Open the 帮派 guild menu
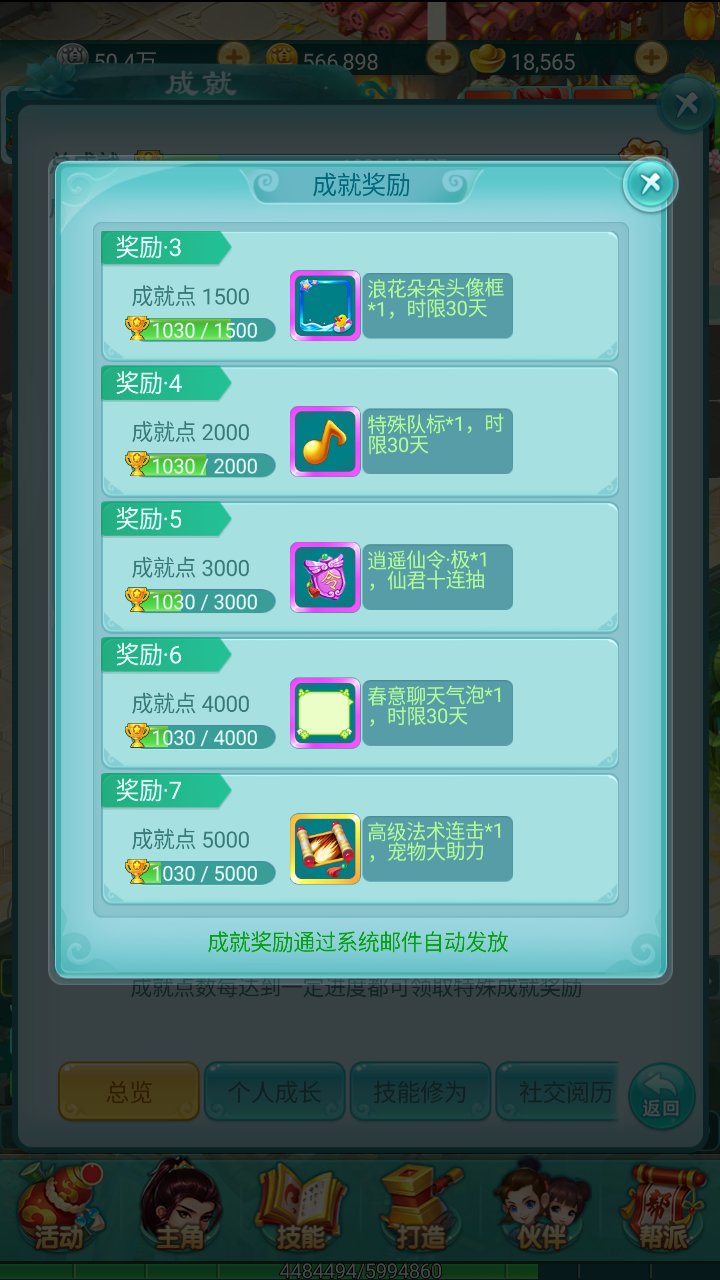The width and height of the screenshot is (720, 1280). (x=662, y=1211)
